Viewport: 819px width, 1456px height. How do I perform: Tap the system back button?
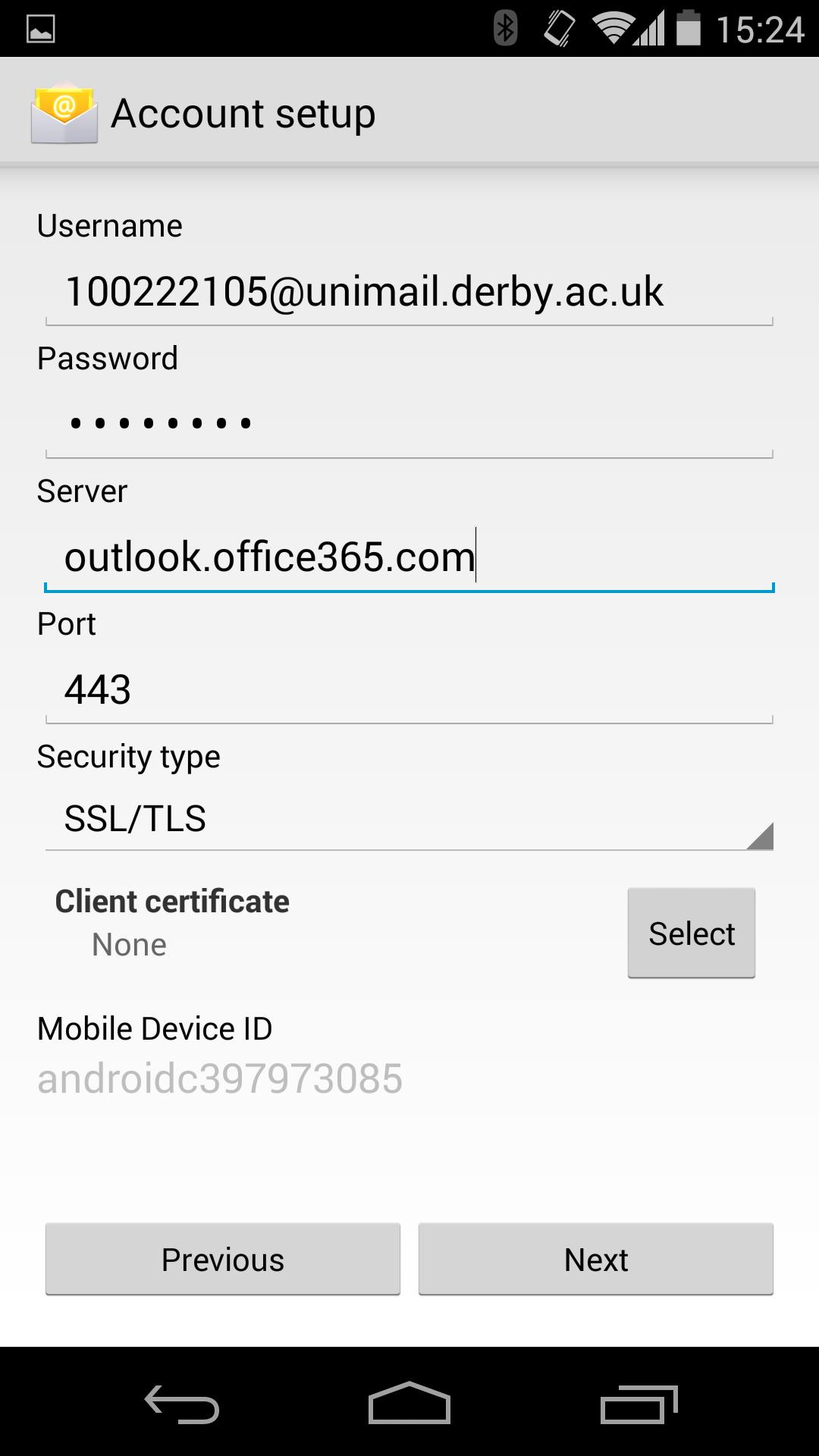click(182, 1403)
